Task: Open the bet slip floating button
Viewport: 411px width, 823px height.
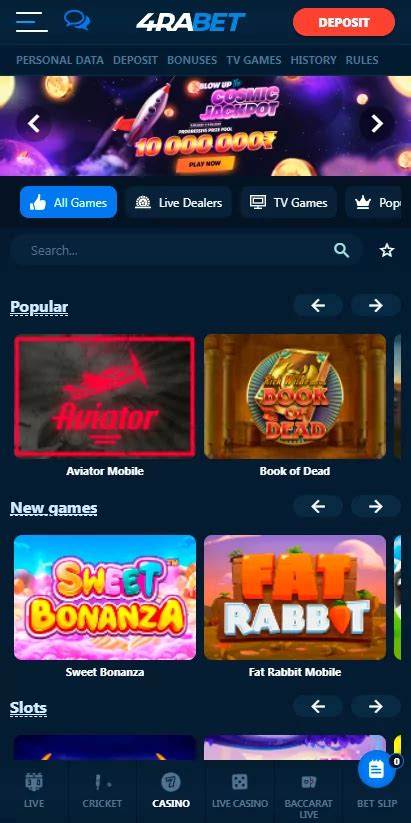Action: coord(377,770)
